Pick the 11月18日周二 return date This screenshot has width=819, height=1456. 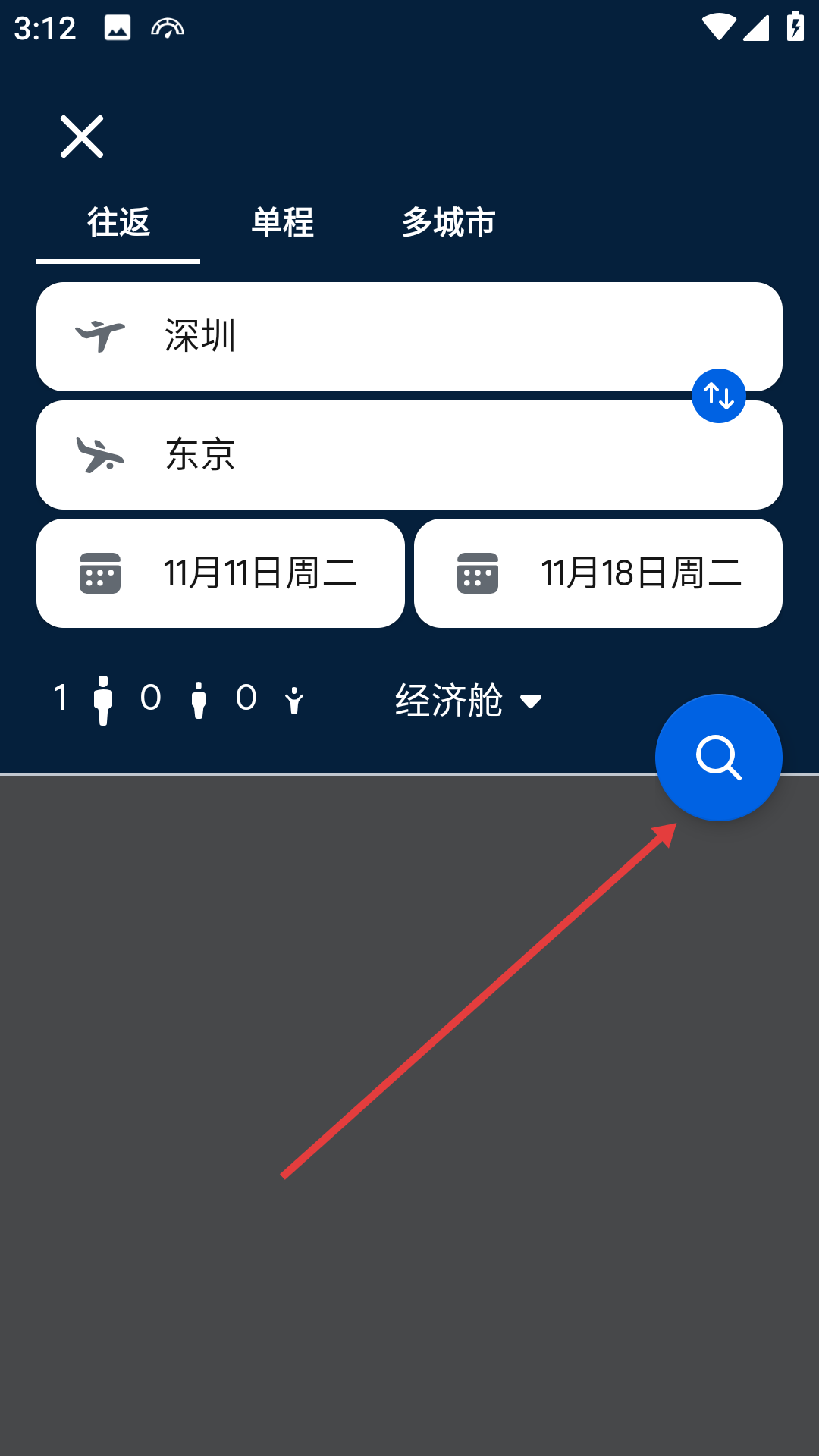(x=641, y=573)
